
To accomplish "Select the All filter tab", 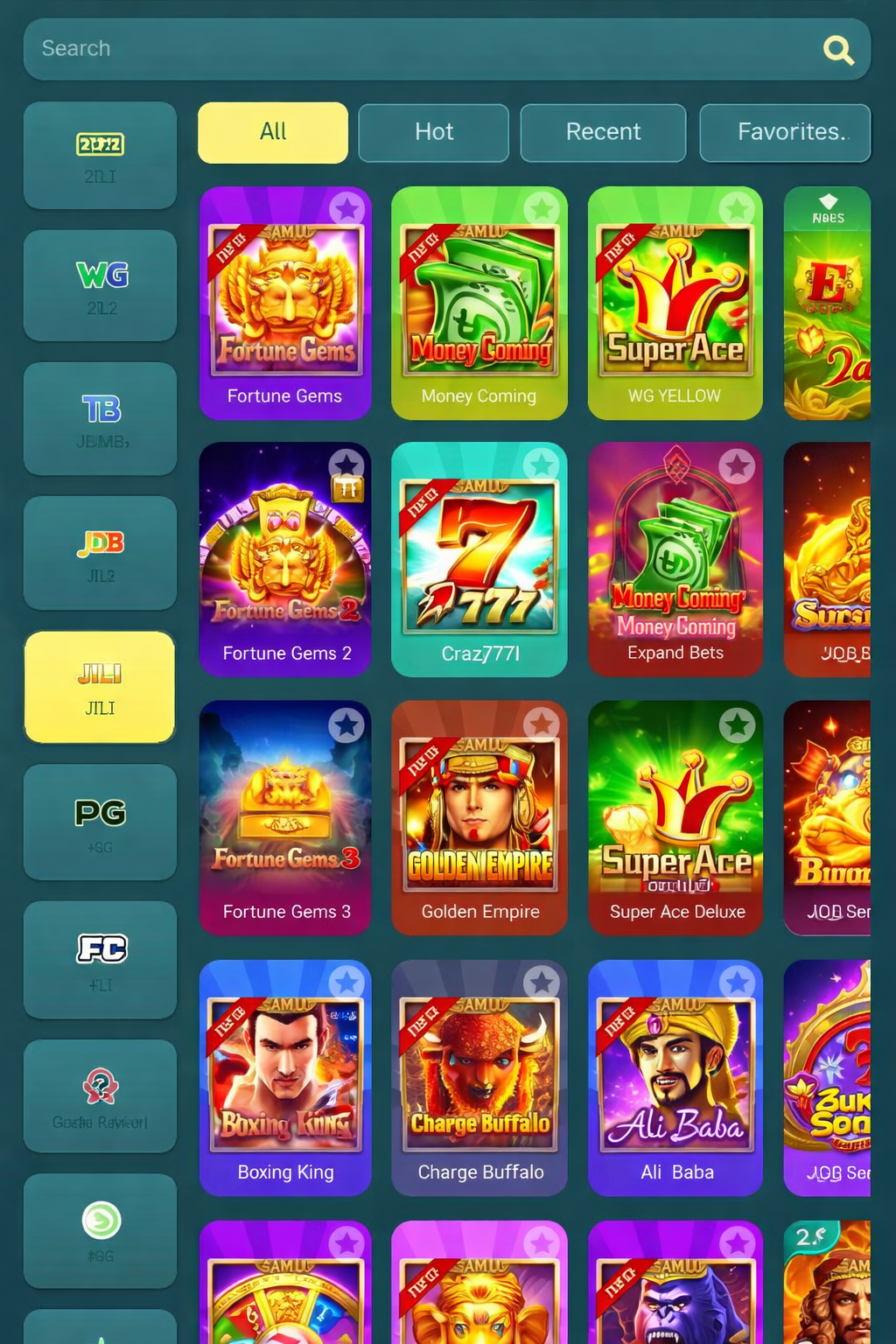I will click(273, 132).
